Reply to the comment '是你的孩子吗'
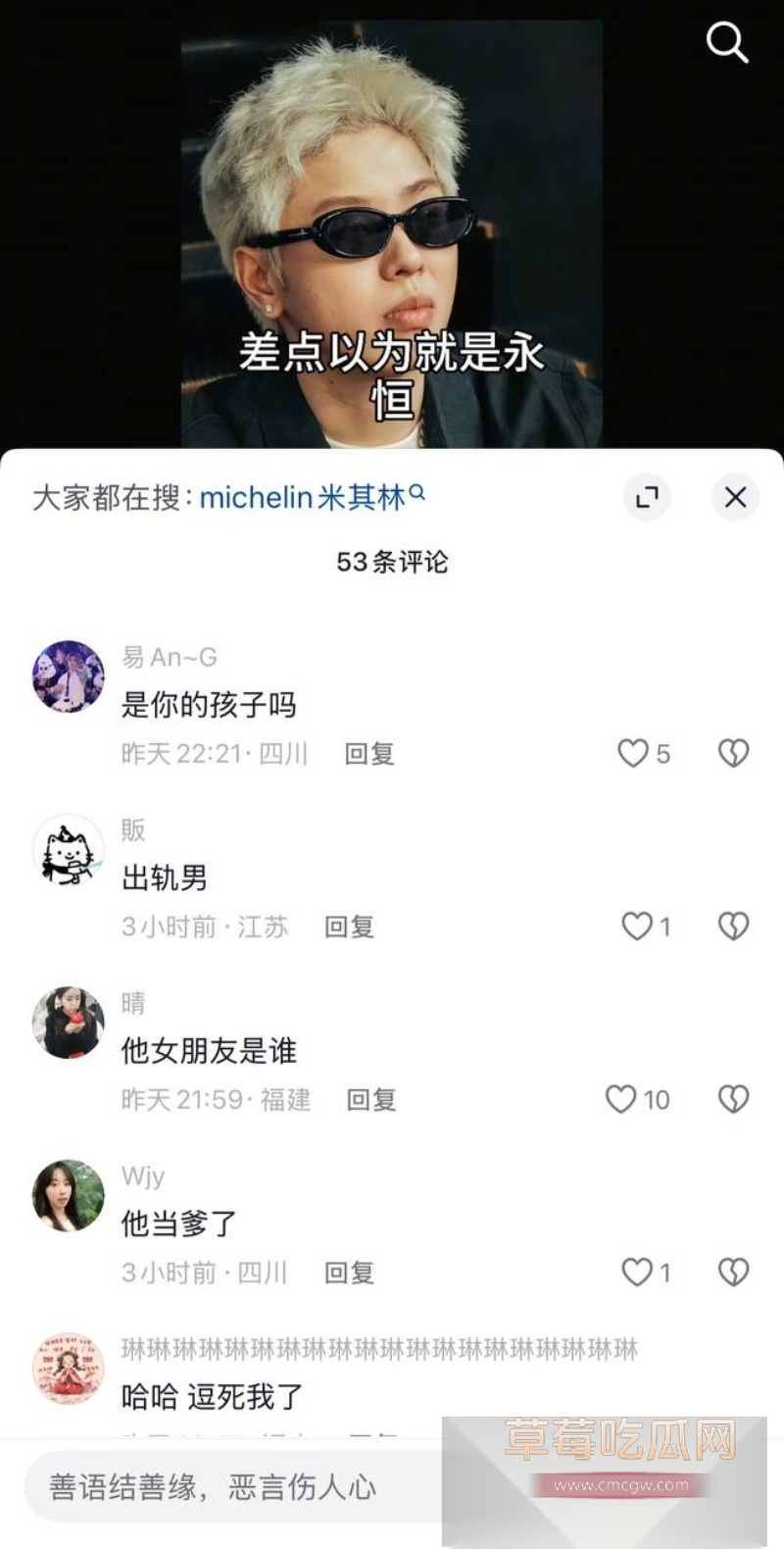Screen dimensions: 784x1549 pos(369,753)
